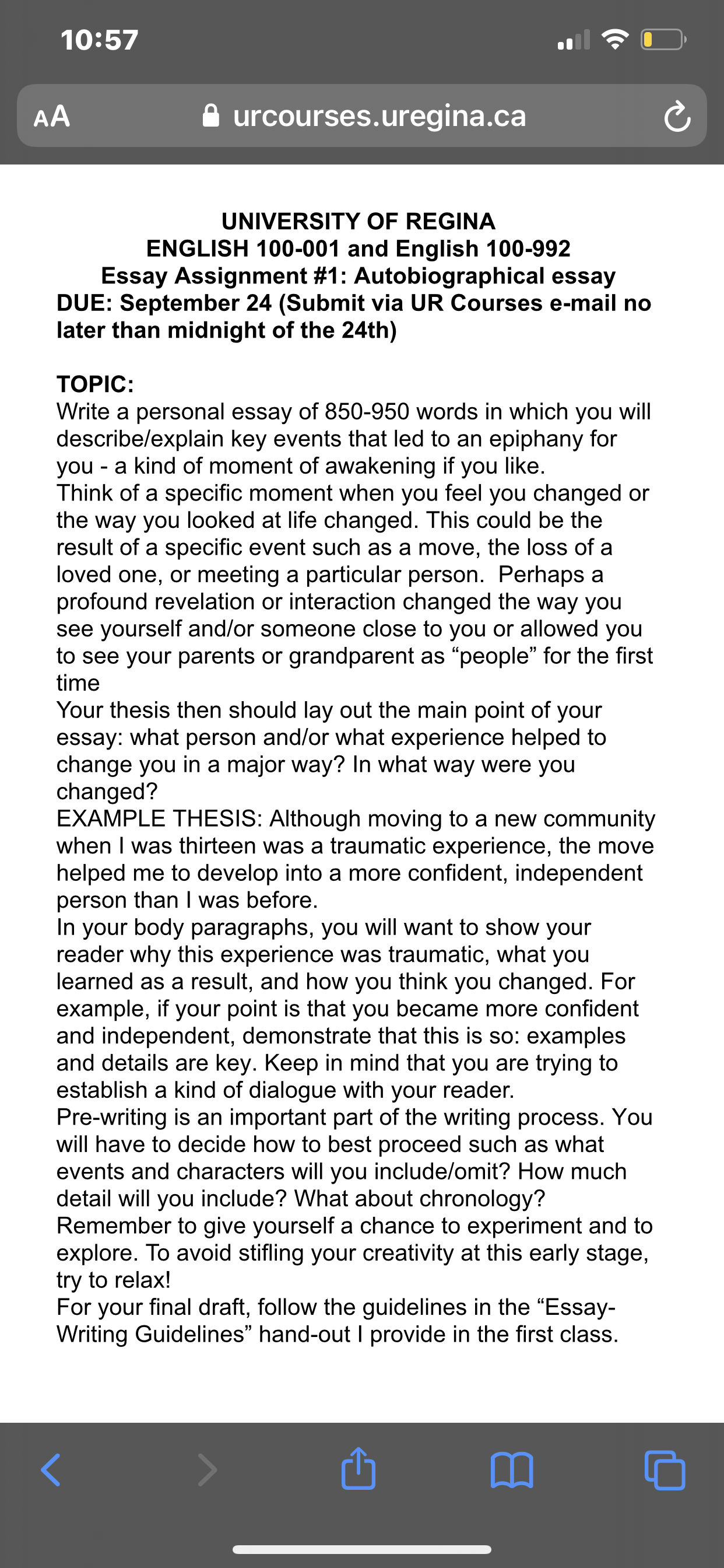This screenshot has height=1568, width=724.
Task: Reload the page
Action: (x=677, y=116)
